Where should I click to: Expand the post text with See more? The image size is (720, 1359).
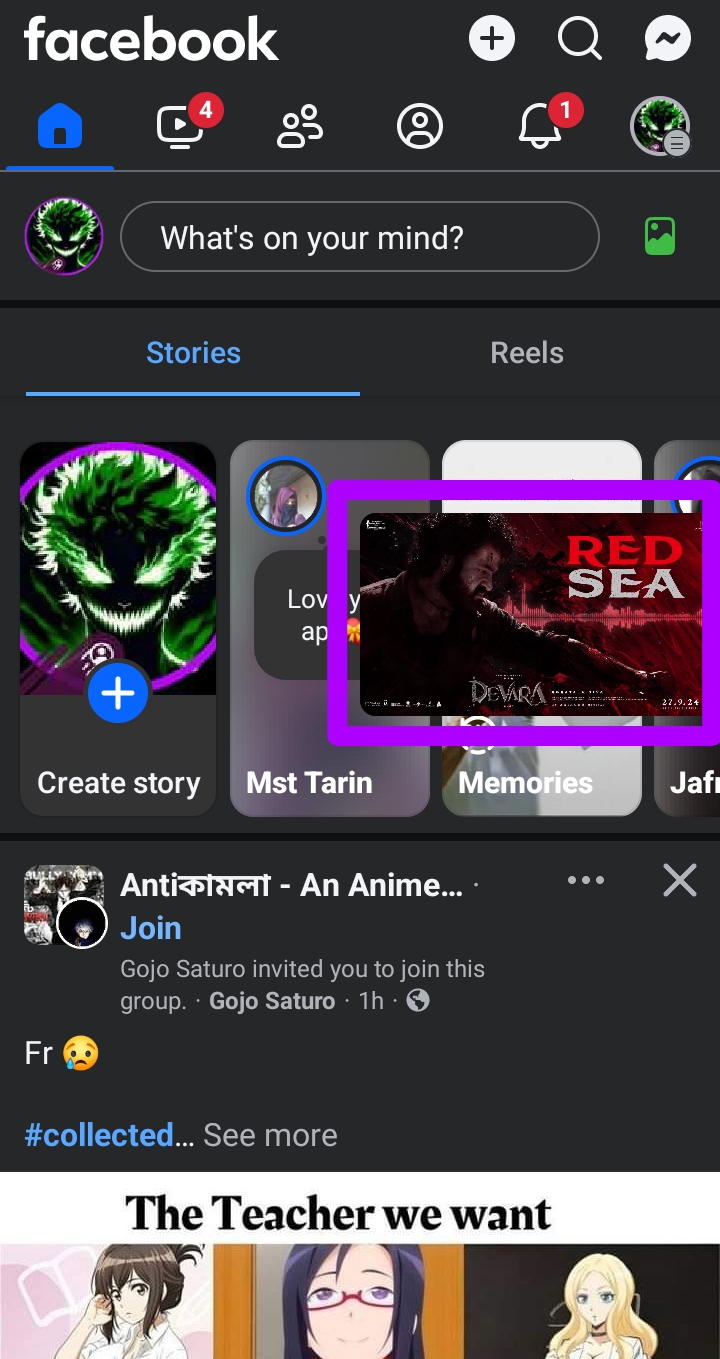(x=270, y=1135)
